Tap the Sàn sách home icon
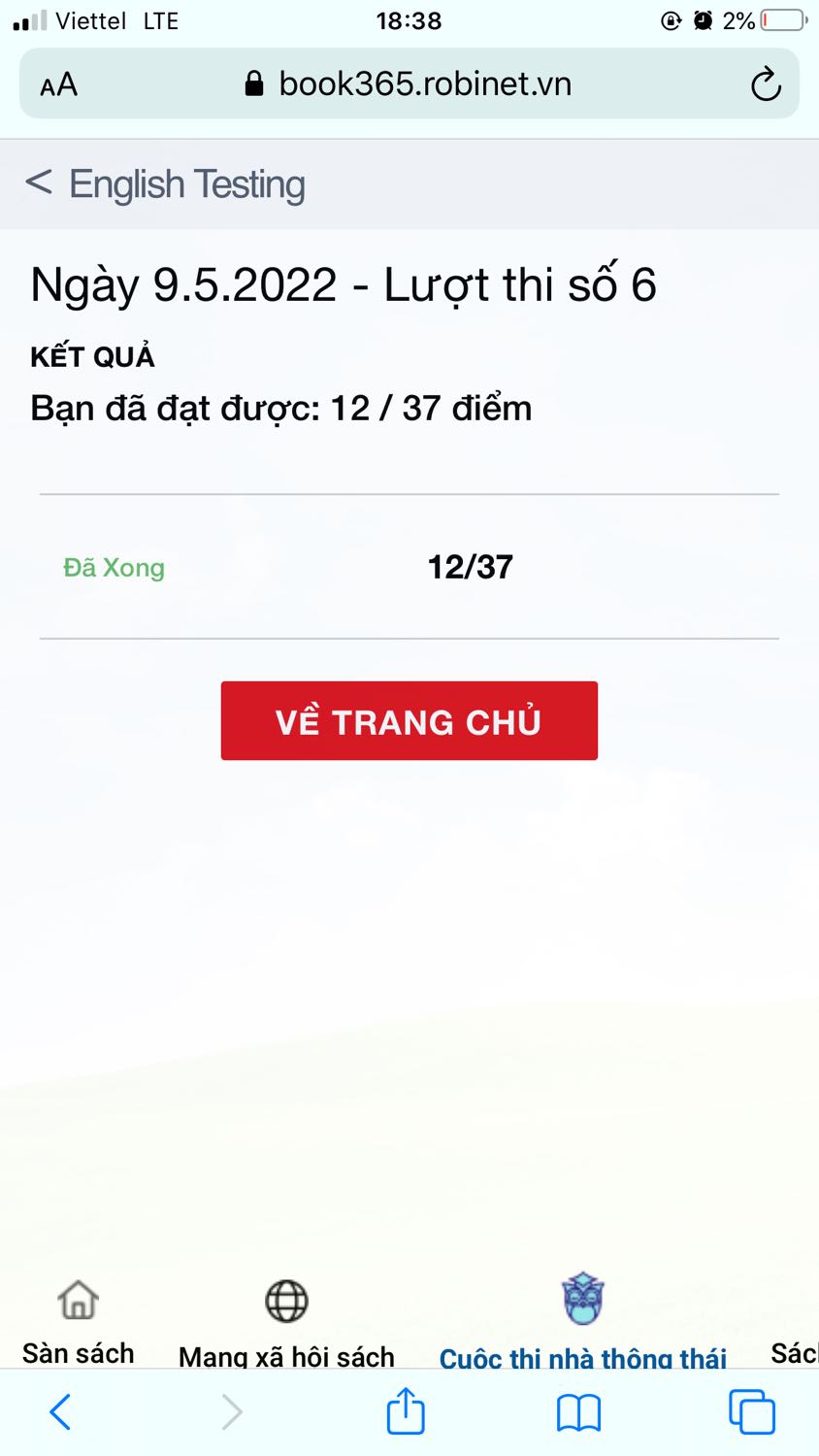Viewport: 819px width, 1456px height. point(77,1301)
